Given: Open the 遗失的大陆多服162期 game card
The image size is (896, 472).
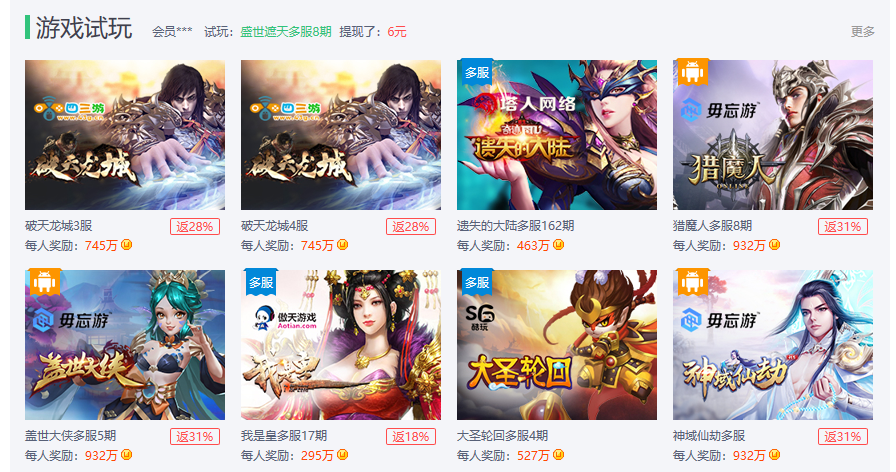Looking at the screenshot, I should click(x=556, y=135).
